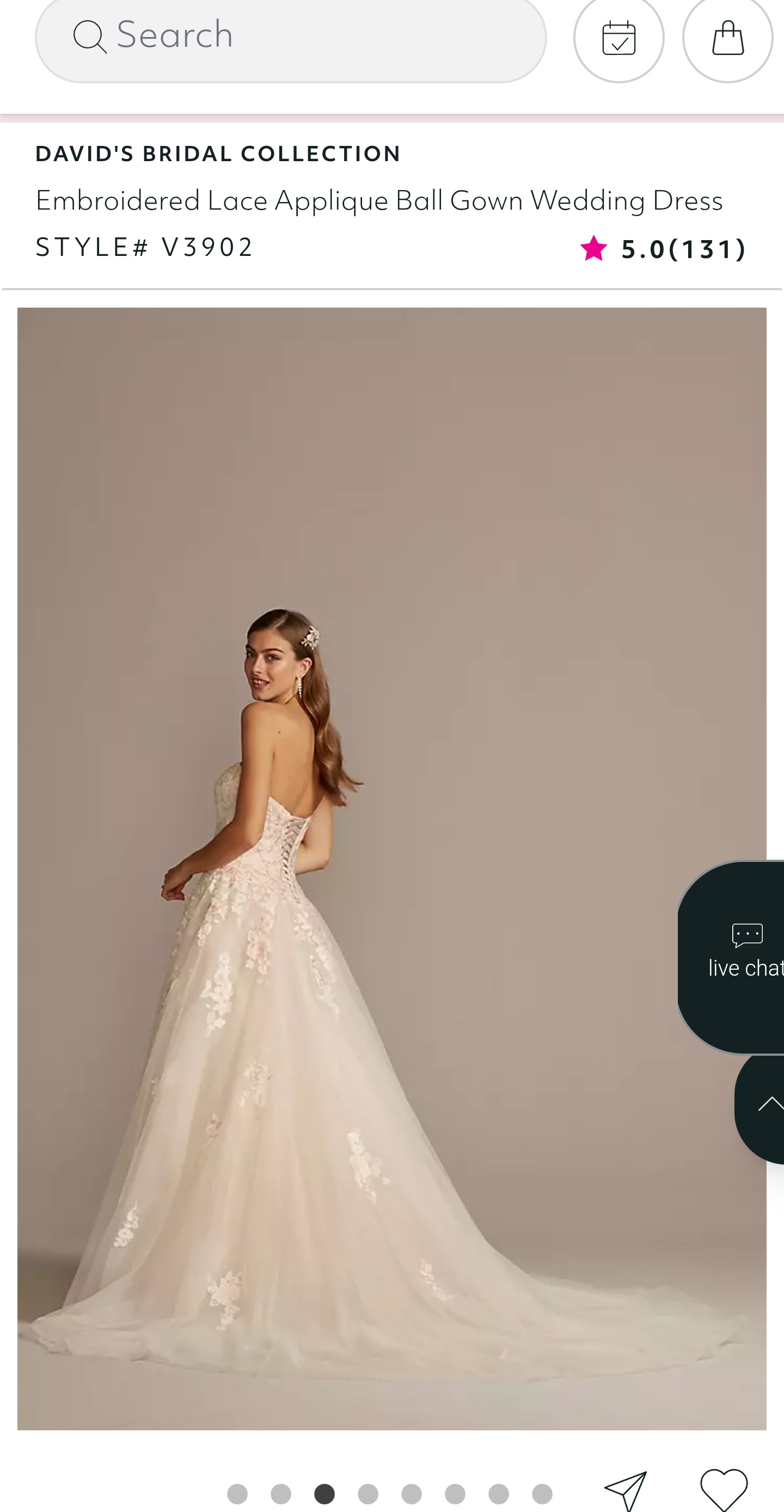The height and width of the screenshot is (1512, 784).
Task: Jump to the last image dot
Action: point(542,1494)
